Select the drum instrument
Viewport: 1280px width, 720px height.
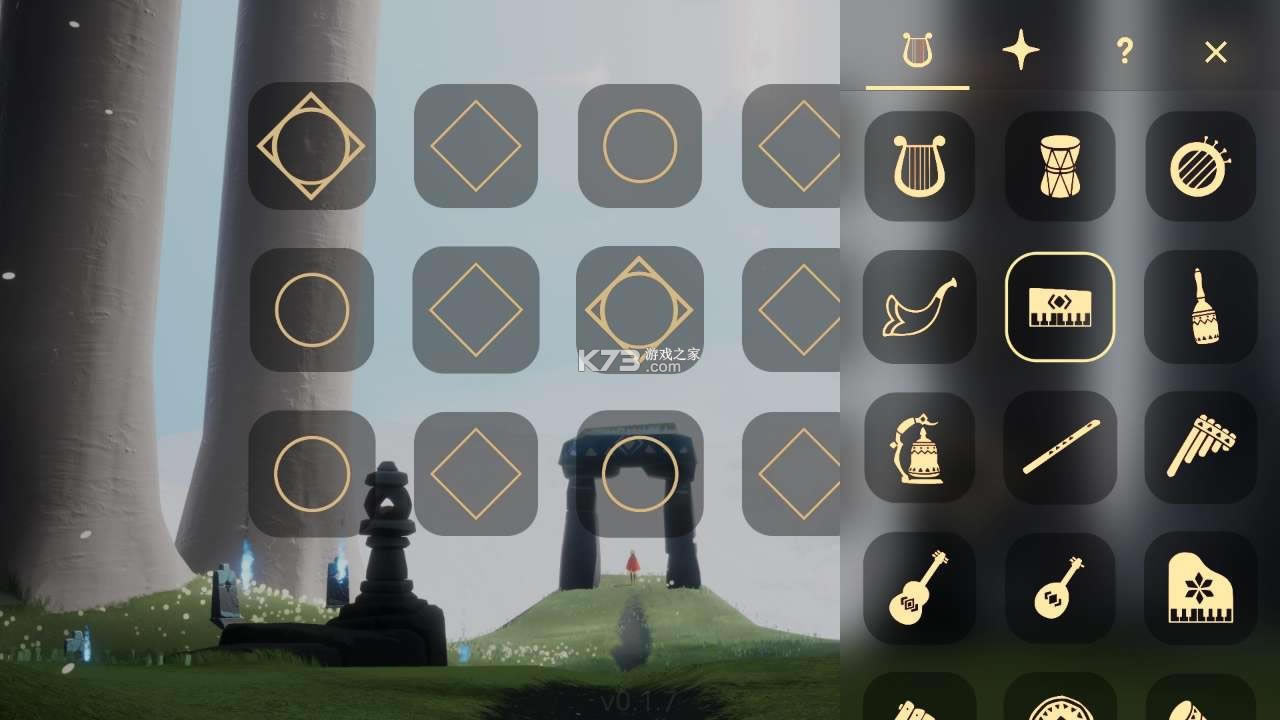pyautogui.click(x=1060, y=167)
